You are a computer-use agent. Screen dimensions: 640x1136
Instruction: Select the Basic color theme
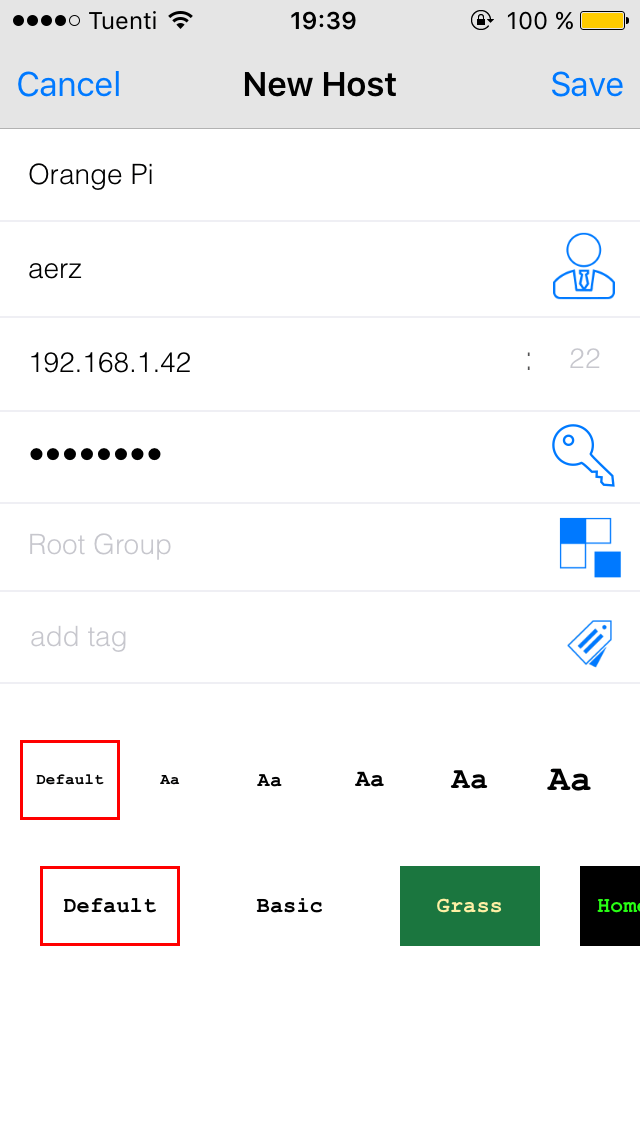[x=289, y=906]
